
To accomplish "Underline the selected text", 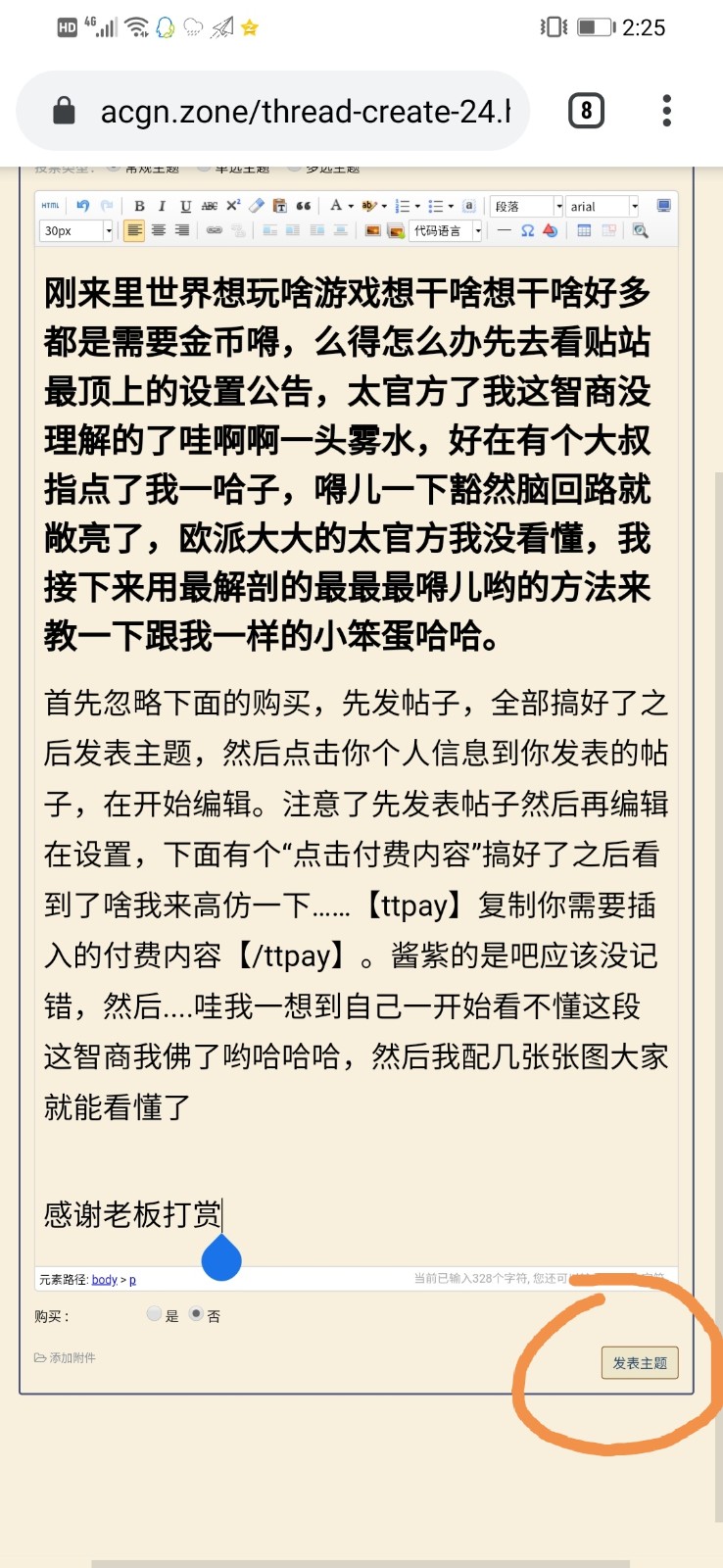I will (x=185, y=206).
